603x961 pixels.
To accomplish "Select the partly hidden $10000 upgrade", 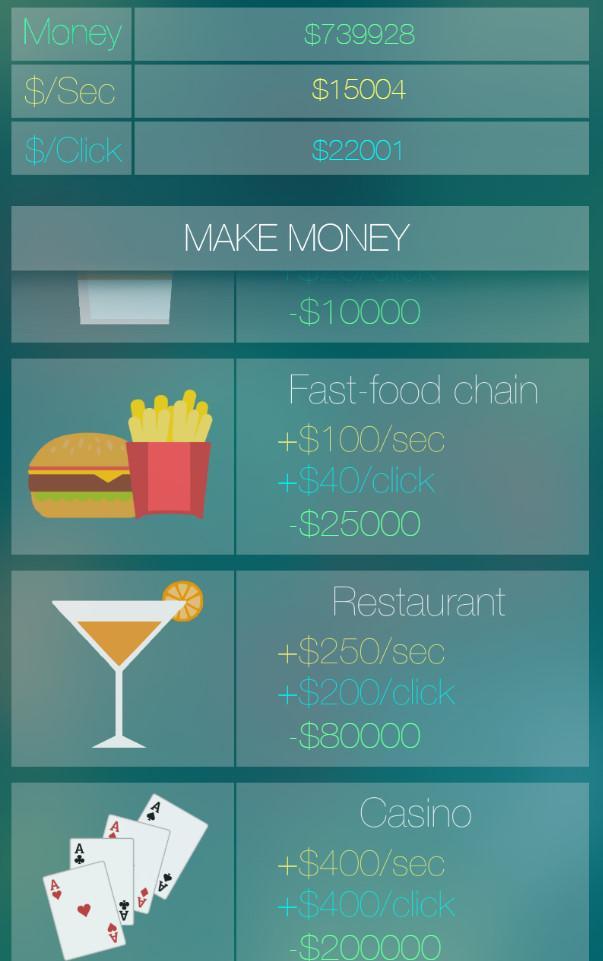I will click(x=300, y=310).
